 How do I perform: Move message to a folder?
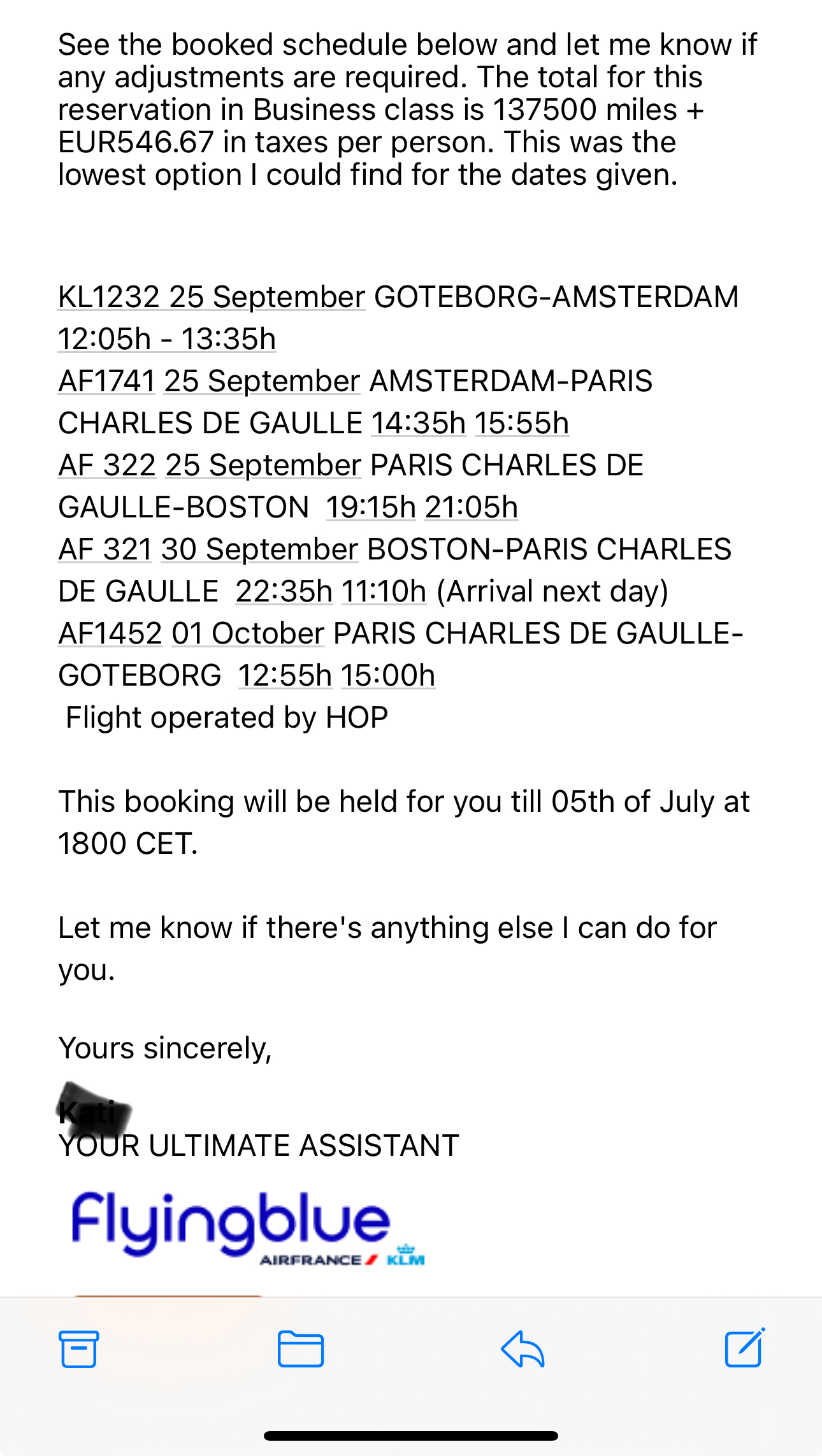(301, 1349)
